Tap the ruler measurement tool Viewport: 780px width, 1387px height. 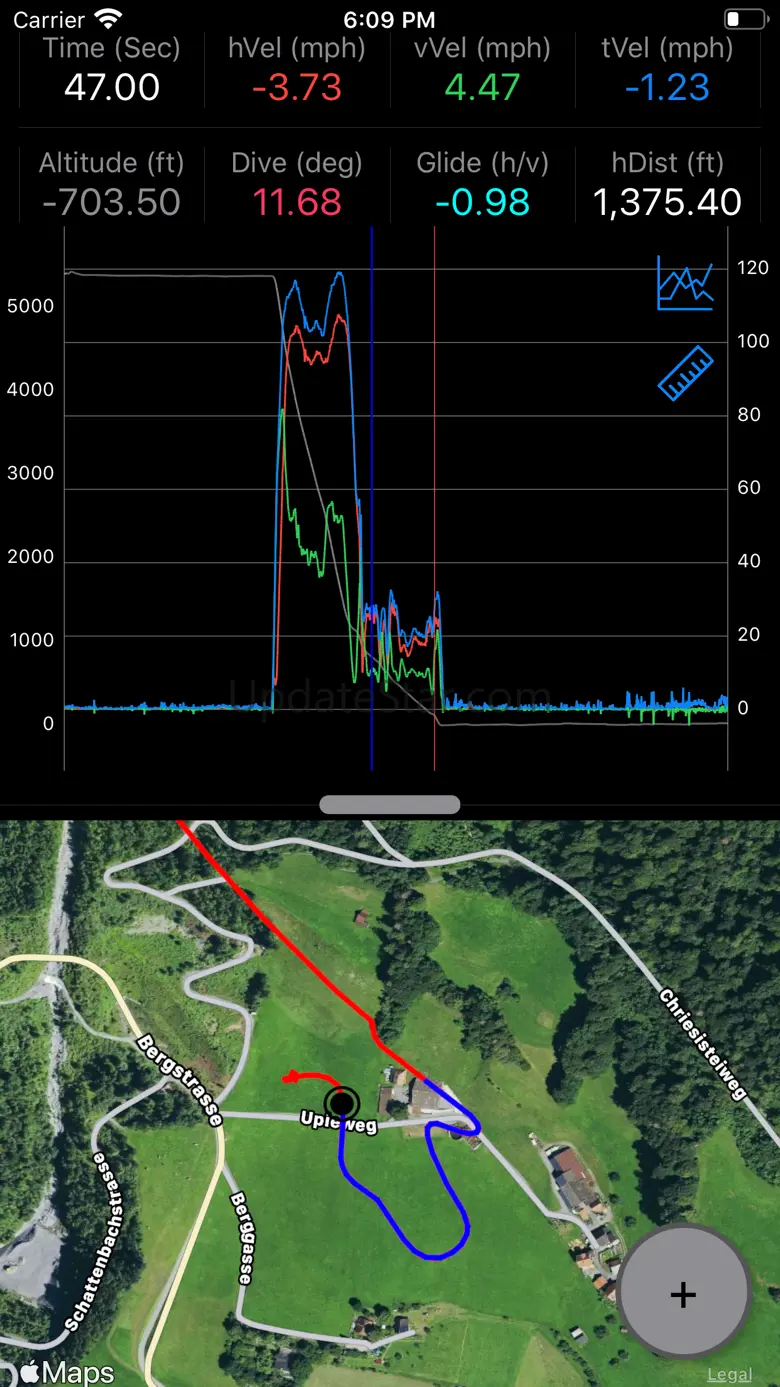pos(685,372)
